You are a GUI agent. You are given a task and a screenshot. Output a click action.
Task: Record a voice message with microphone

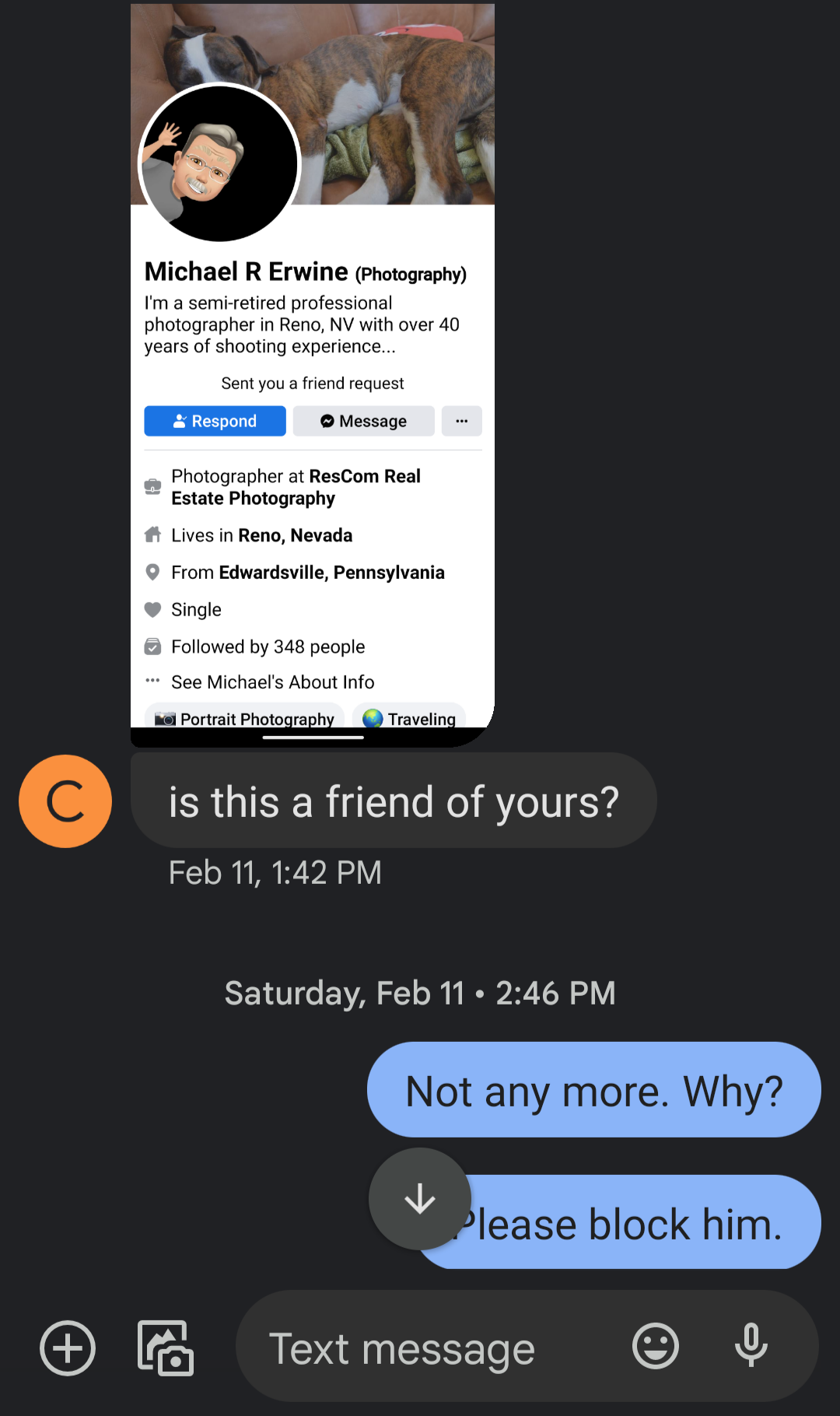751,1346
